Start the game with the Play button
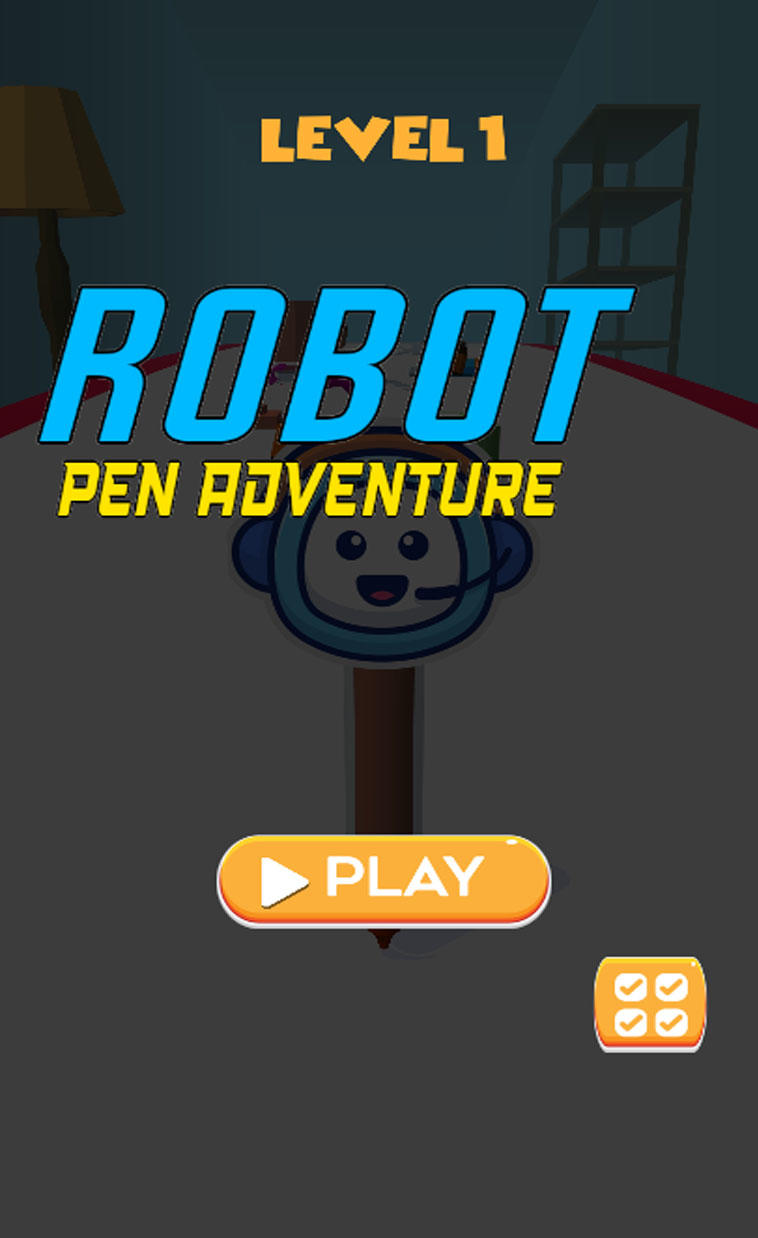 [x=384, y=880]
